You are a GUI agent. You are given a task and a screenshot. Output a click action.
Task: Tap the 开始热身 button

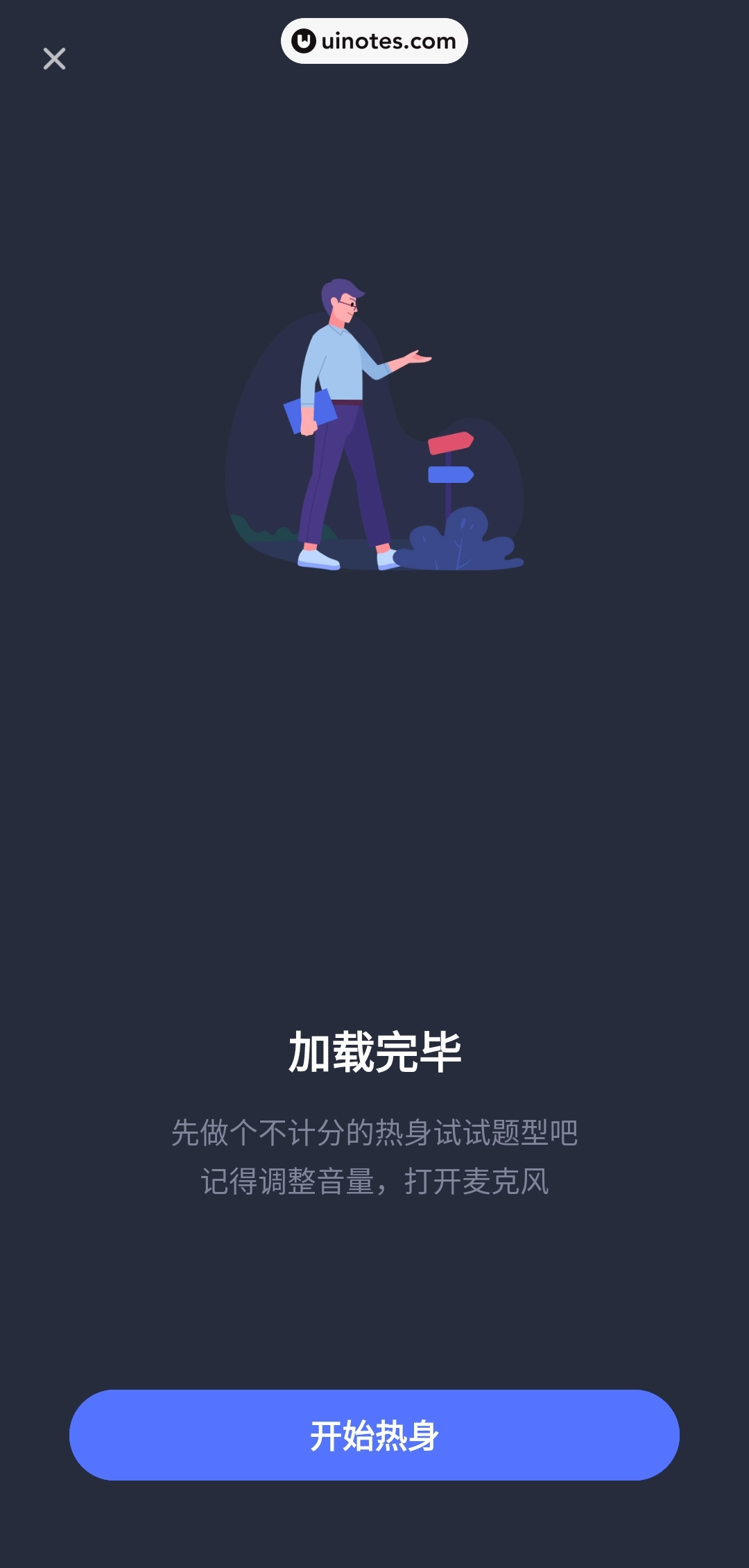[x=374, y=1435]
